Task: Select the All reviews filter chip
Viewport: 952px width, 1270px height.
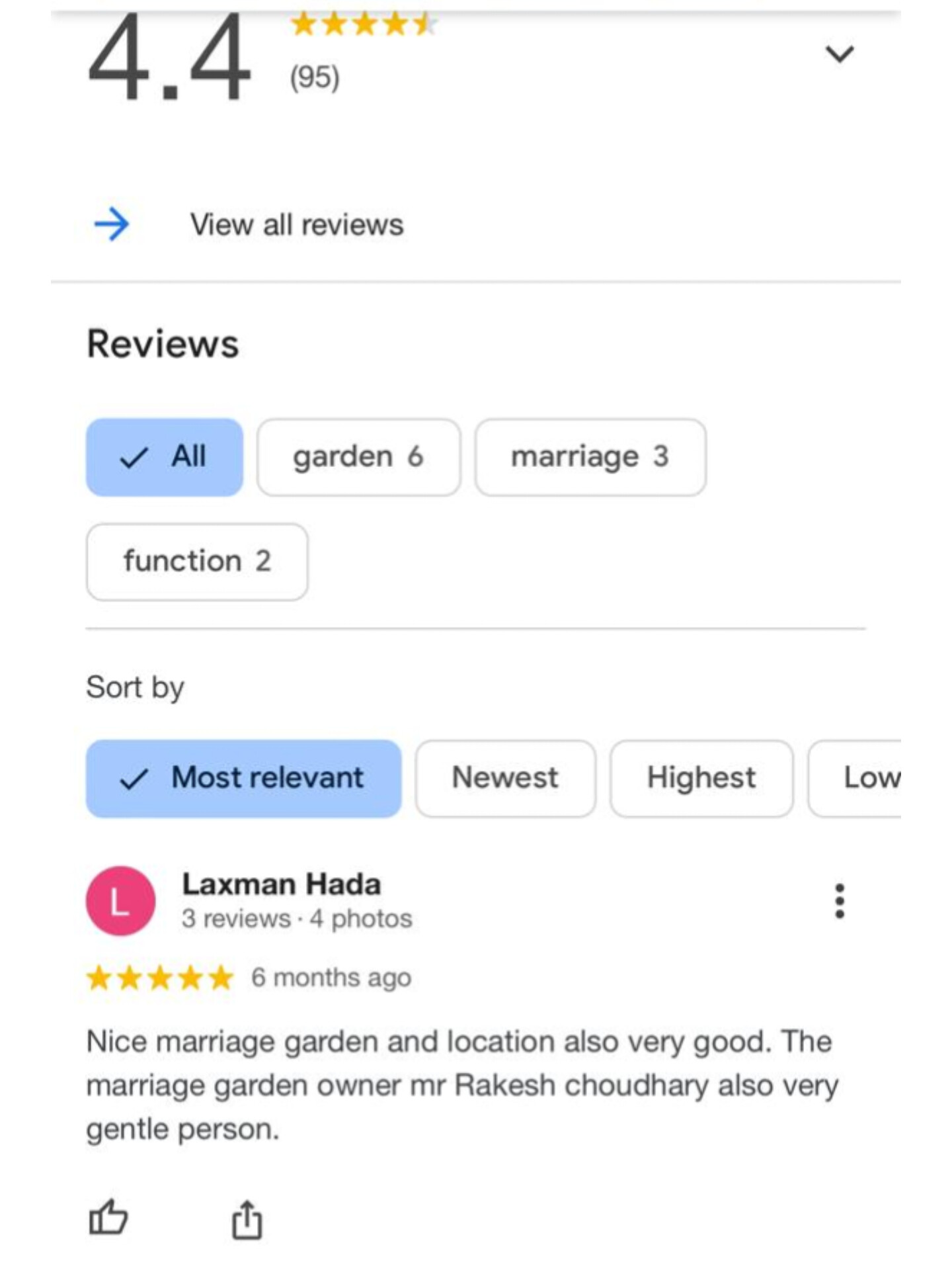Action: (x=165, y=457)
